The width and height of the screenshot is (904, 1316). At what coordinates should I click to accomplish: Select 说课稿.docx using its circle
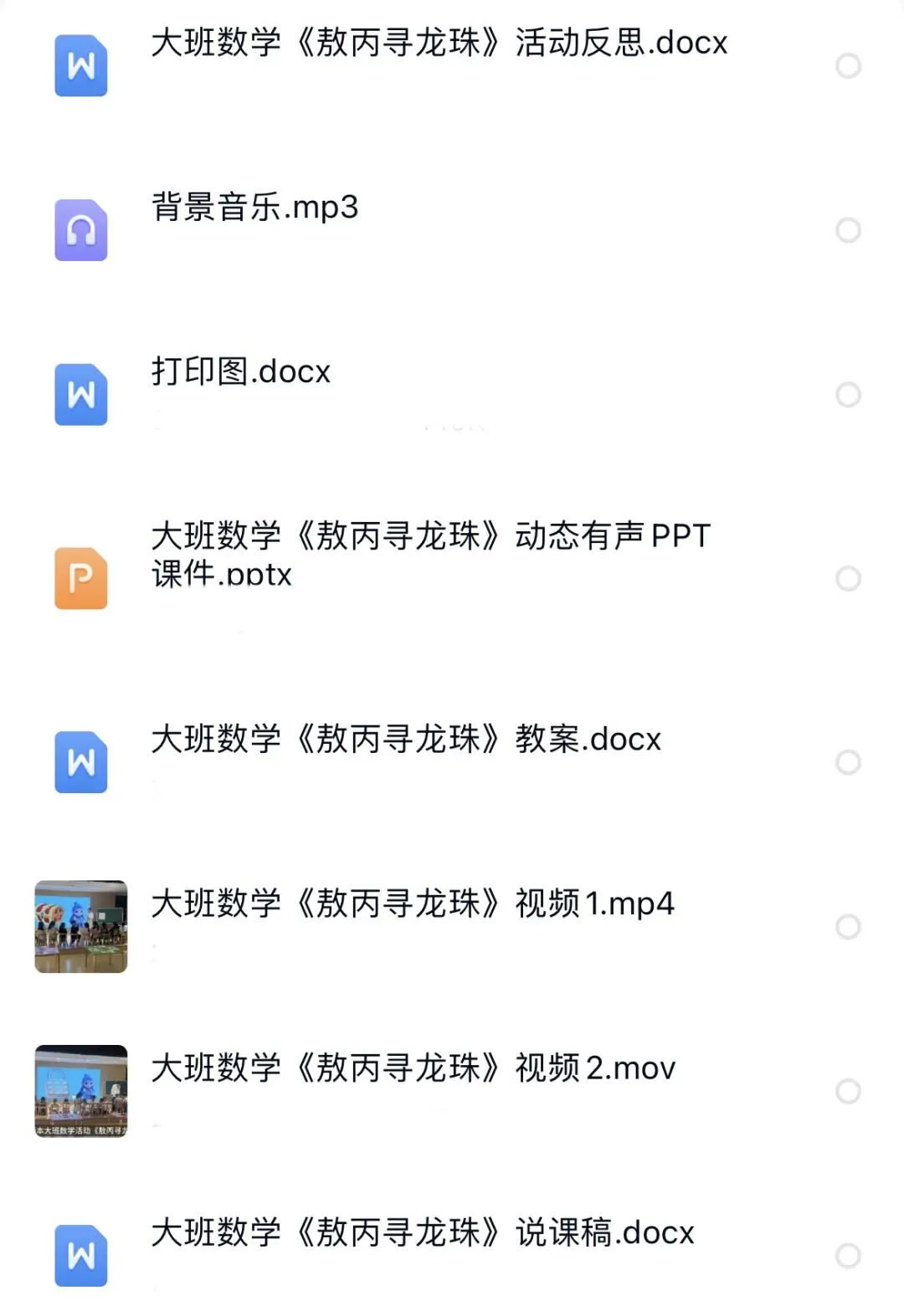click(848, 1255)
